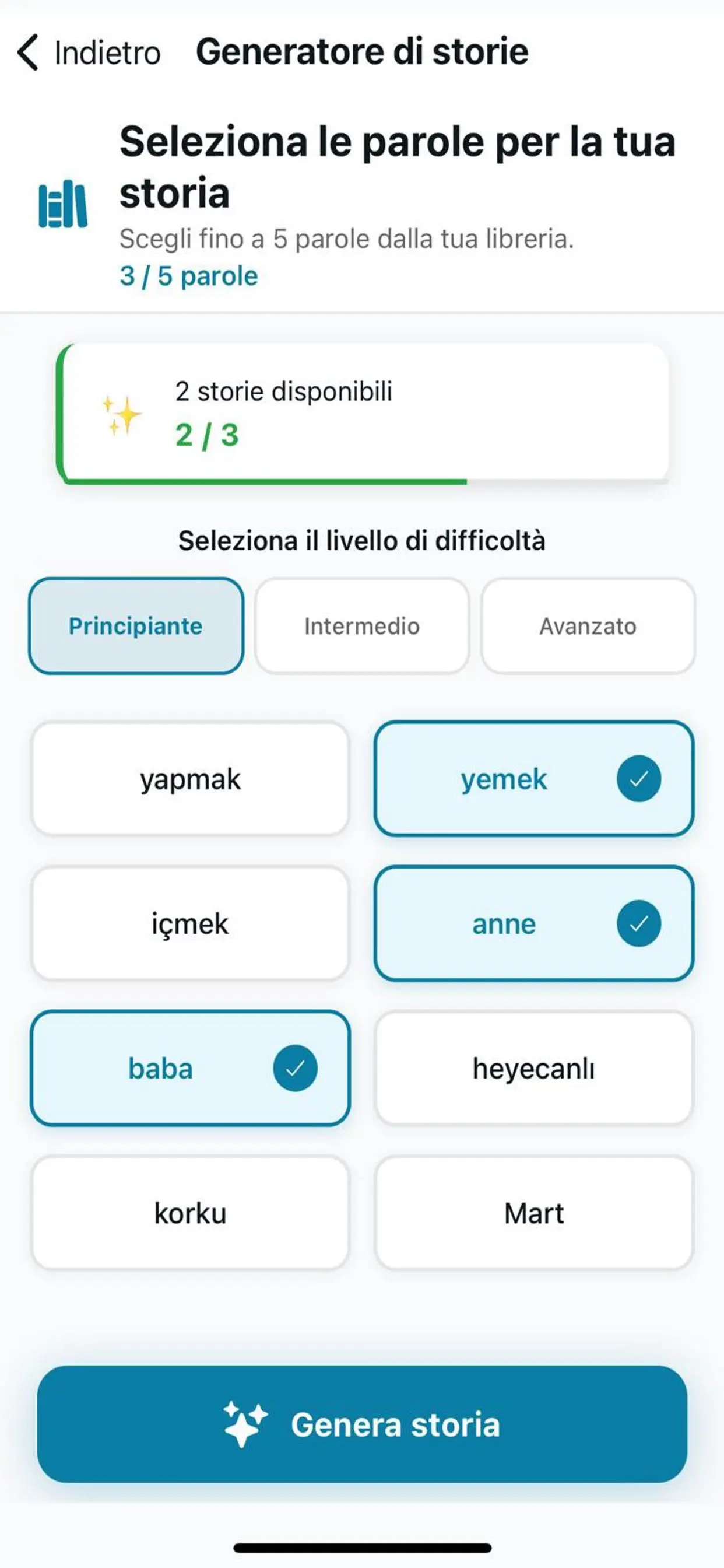Select the word heyecanlı
The width and height of the screenshot is (724, 1568).
(x=533, y=1067)
